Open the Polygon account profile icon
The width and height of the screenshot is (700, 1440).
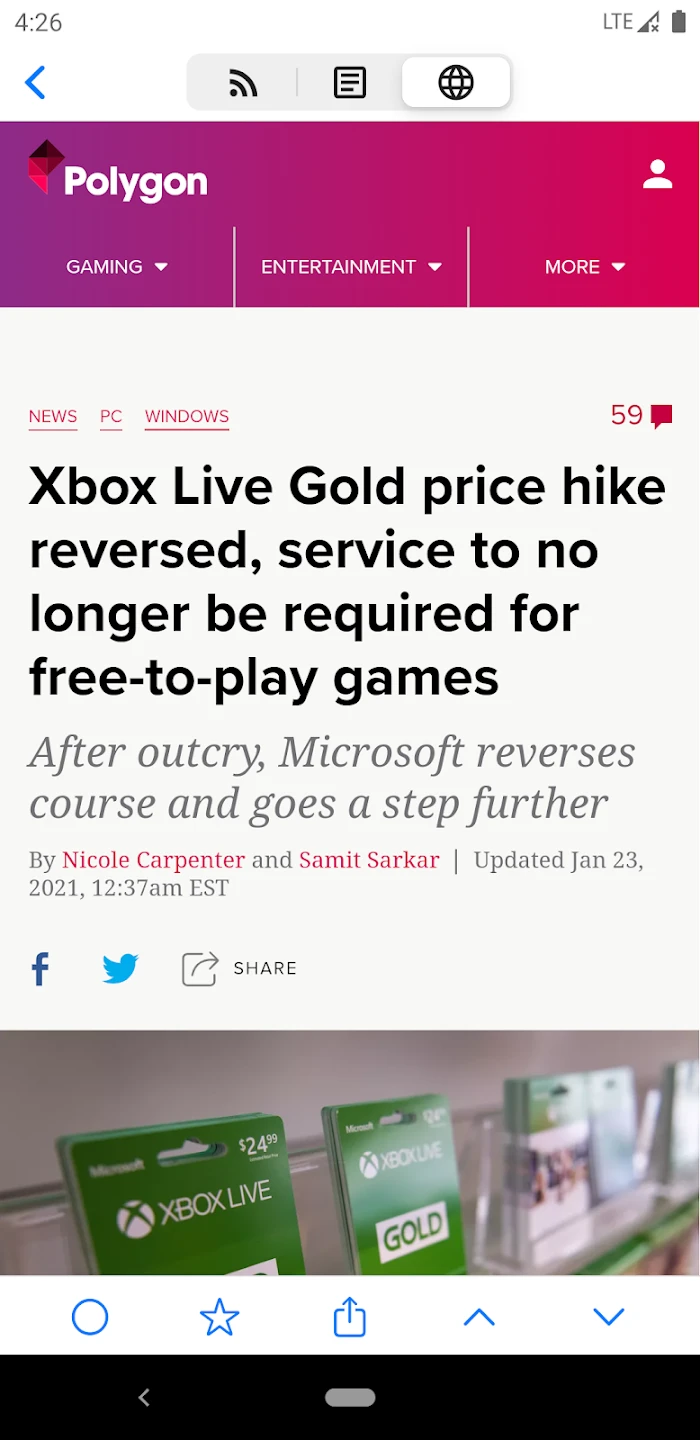[x=657, y=174]
